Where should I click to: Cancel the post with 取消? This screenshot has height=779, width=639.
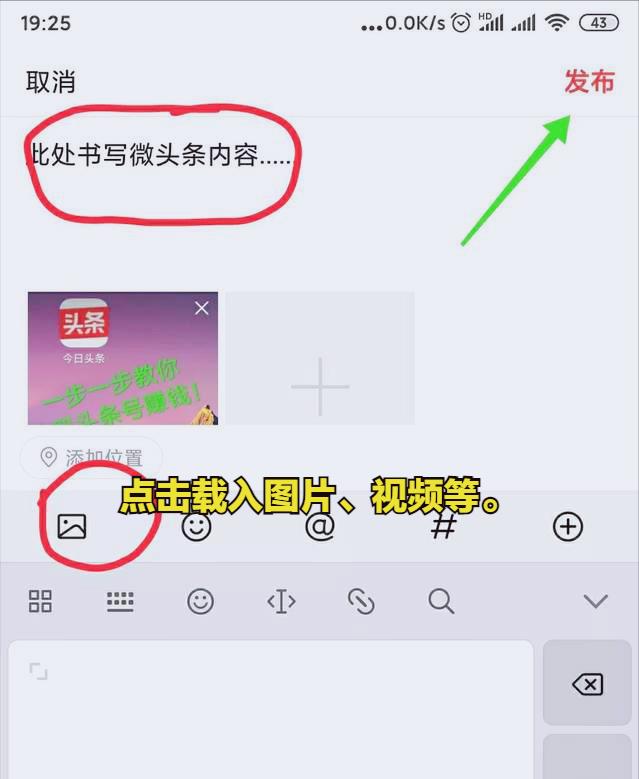[51, 82]
